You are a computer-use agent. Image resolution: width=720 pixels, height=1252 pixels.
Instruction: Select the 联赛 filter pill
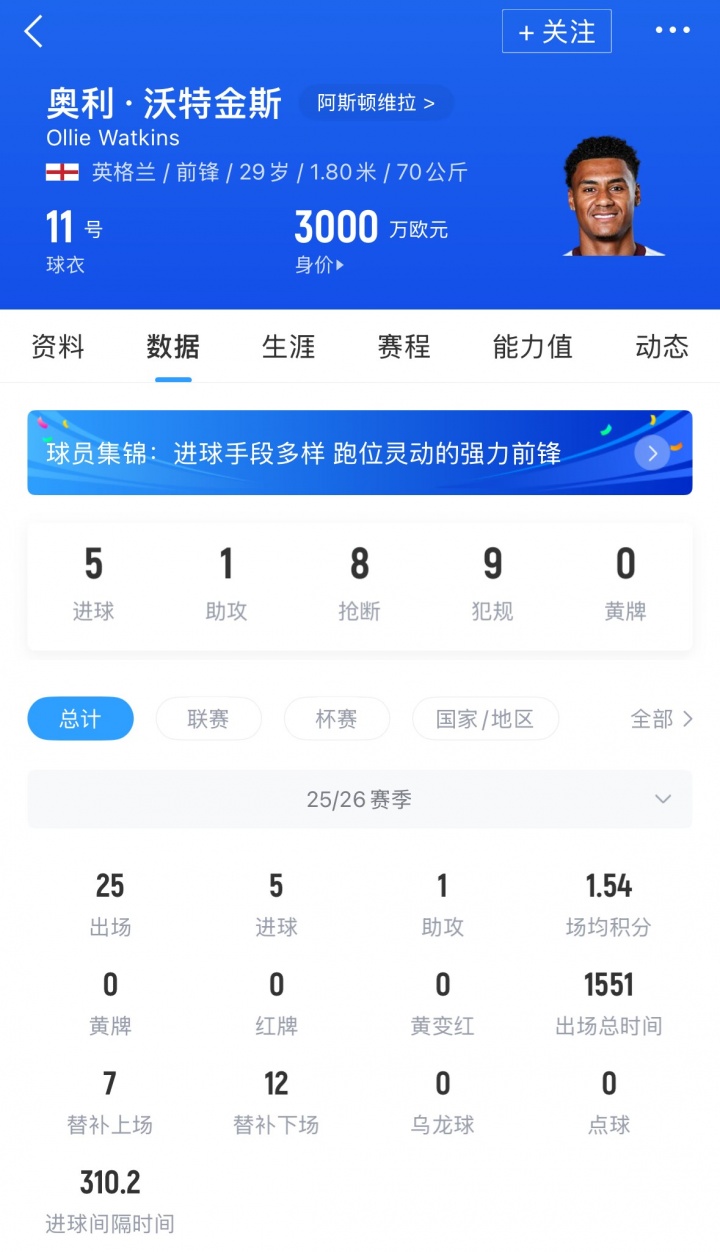(208, 719)
